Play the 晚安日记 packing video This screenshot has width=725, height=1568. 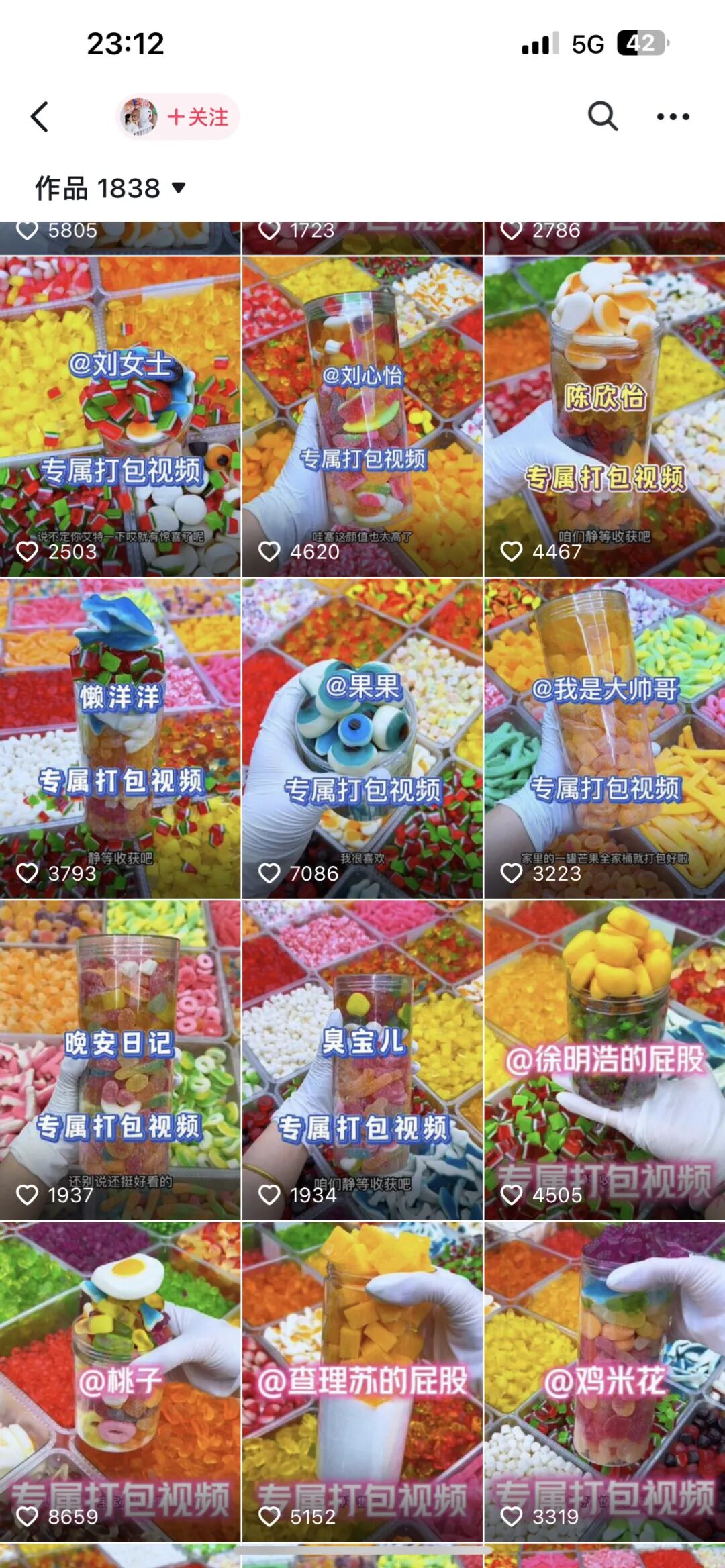(120, 1061)
